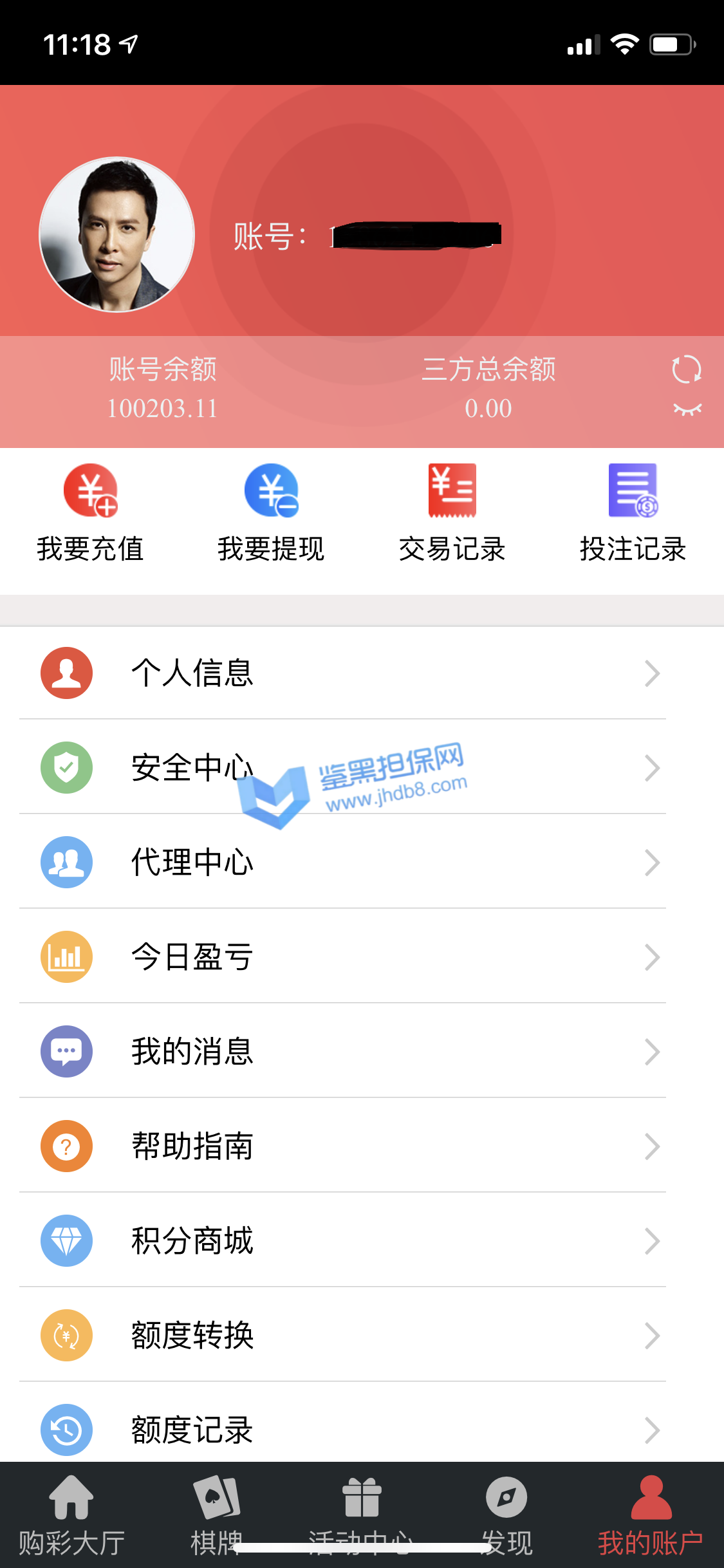The image size is (724, 1568).
Task: Open 我的消息 messages
Action: pyautogui.click(x=342, y=1051)
